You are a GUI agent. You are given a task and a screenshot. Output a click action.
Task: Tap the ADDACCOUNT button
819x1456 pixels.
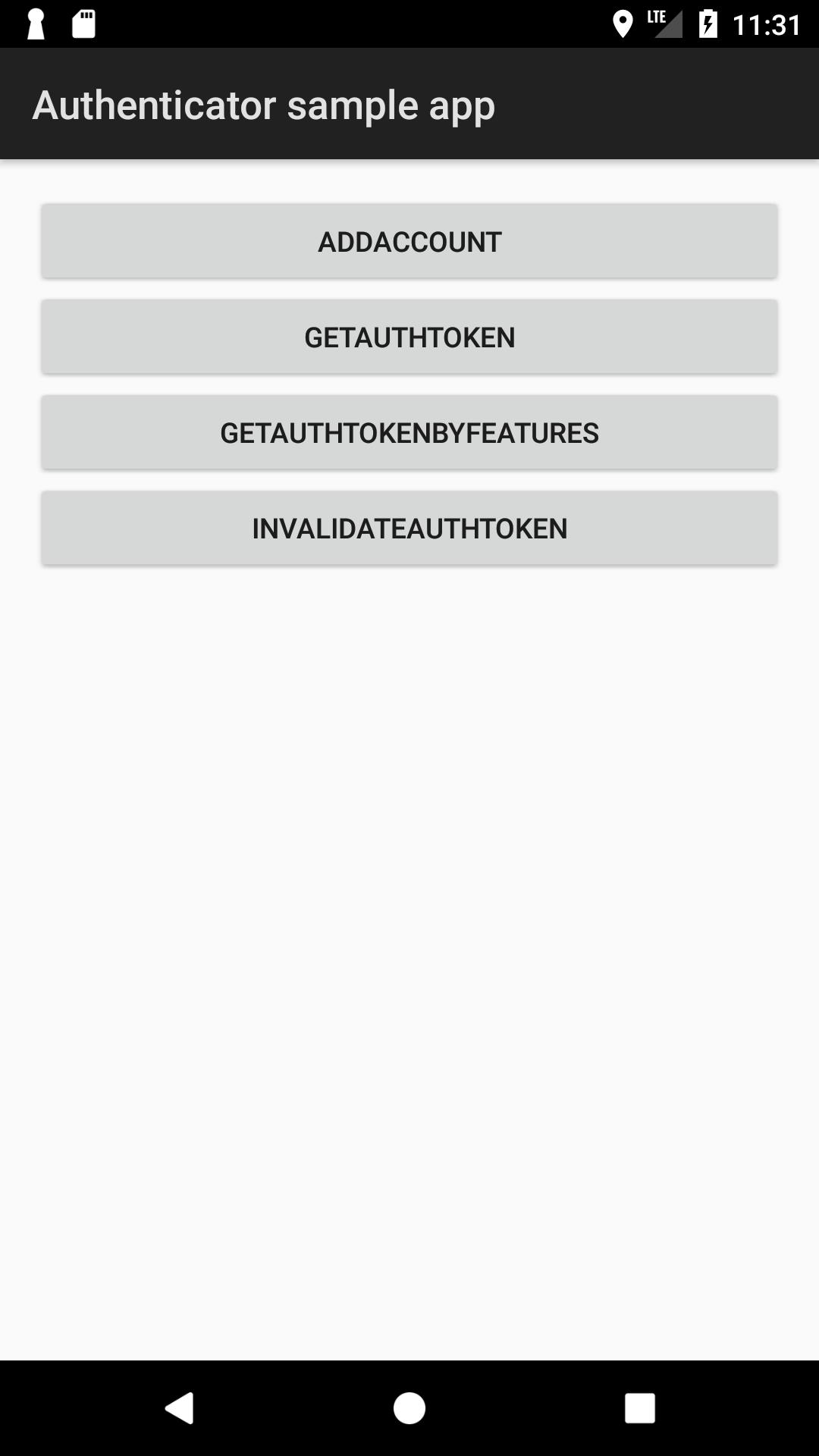coord(409,241)
